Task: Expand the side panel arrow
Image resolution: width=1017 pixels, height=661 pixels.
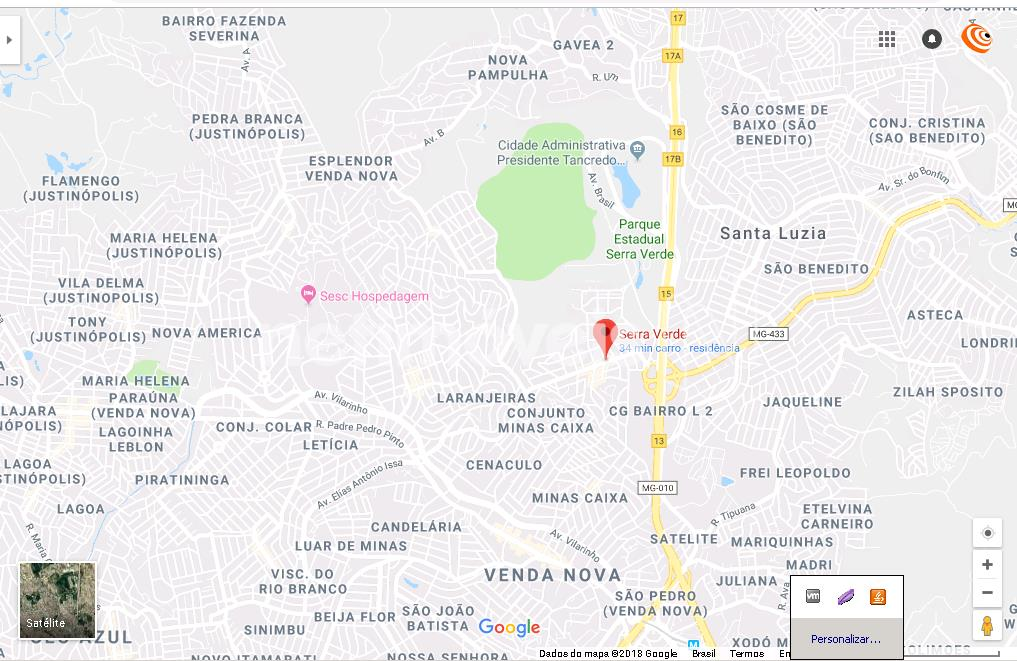Action: point(9,41)
